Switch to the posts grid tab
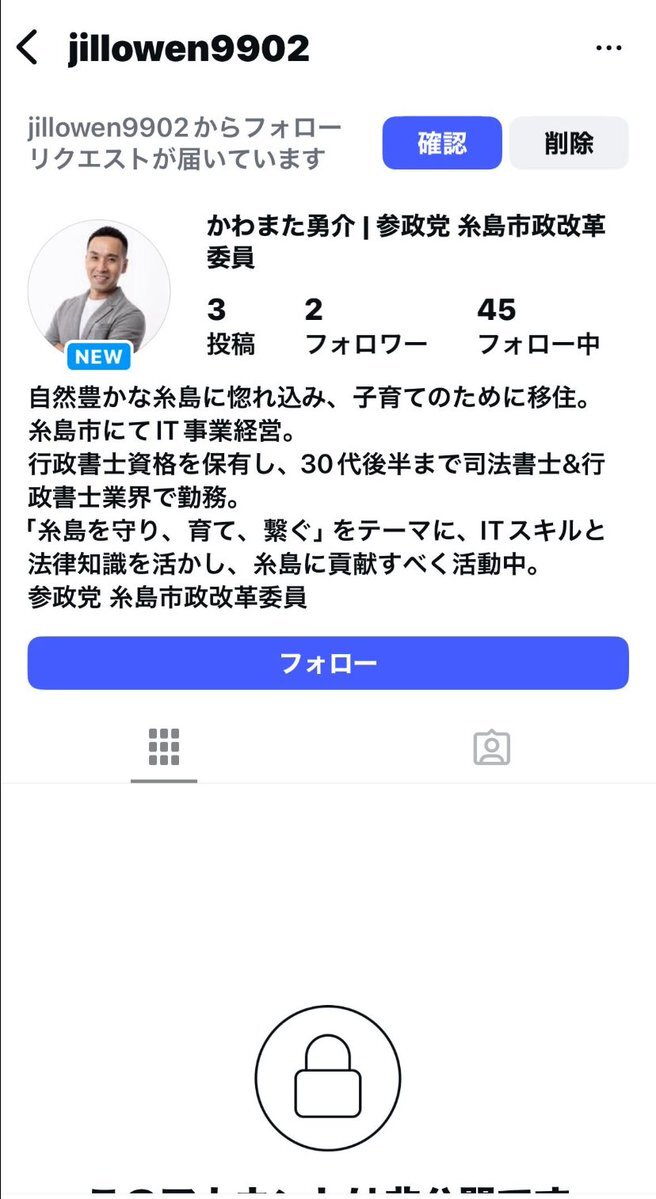 pos(164,747)
